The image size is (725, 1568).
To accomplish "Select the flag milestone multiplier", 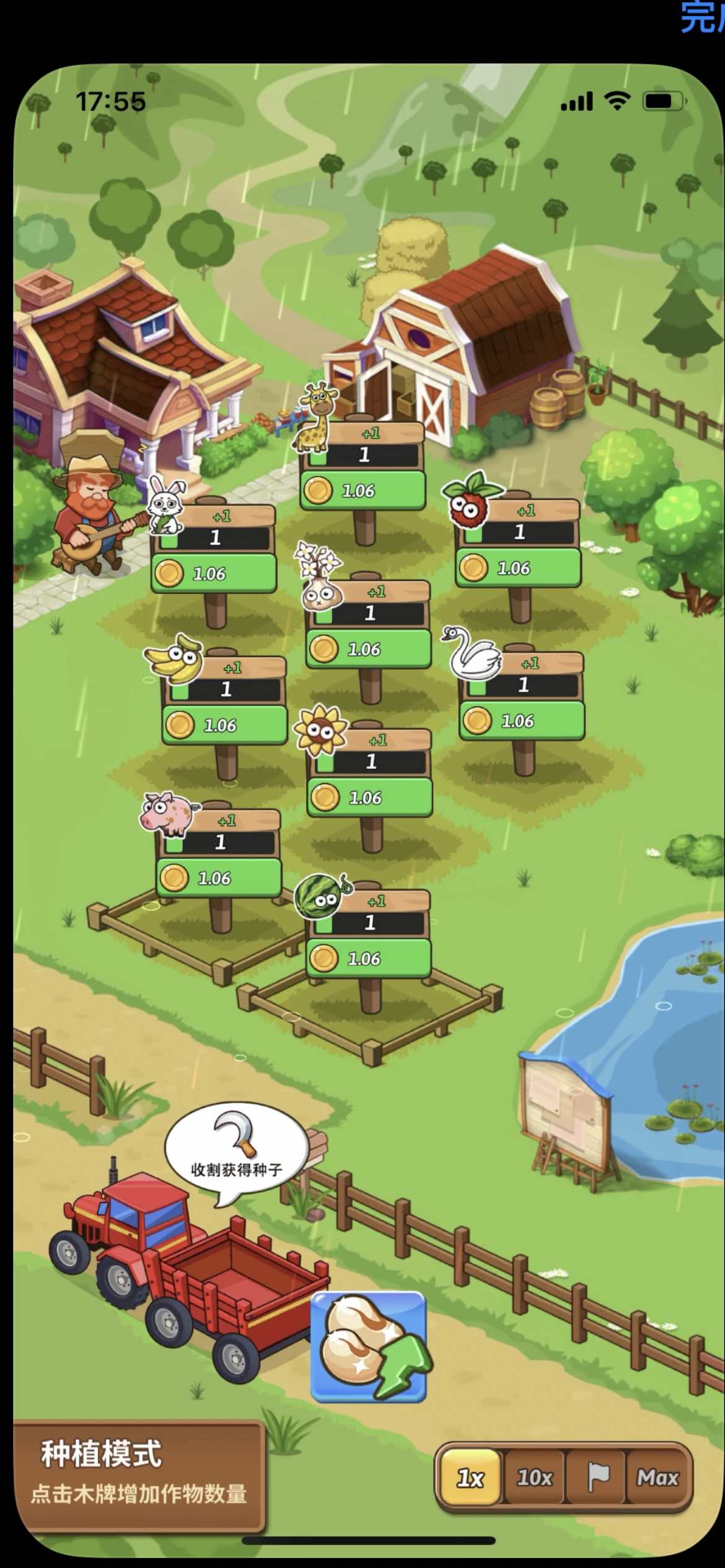I will pos(597,1478).
